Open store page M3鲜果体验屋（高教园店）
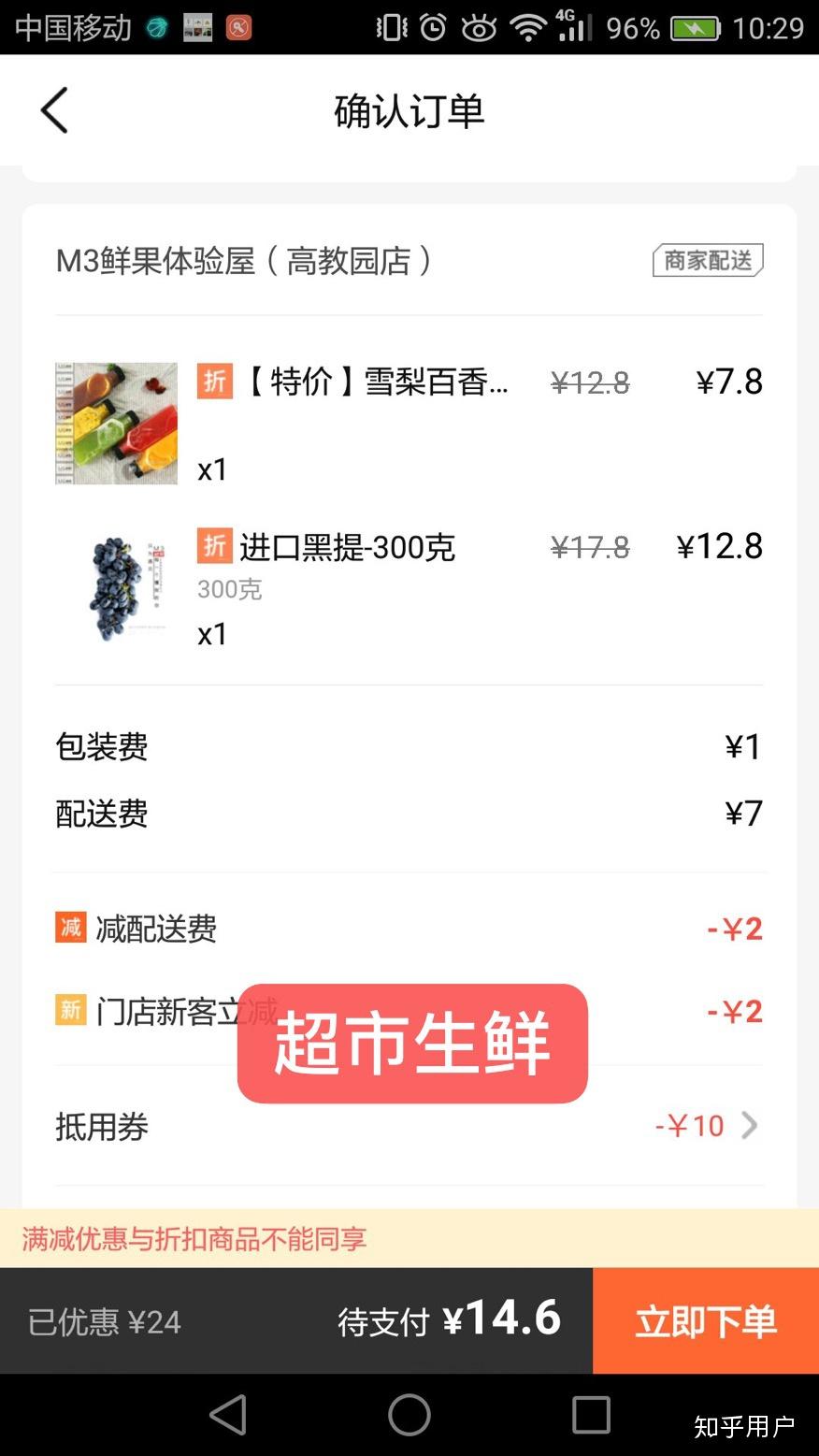 tap(245, 261)
